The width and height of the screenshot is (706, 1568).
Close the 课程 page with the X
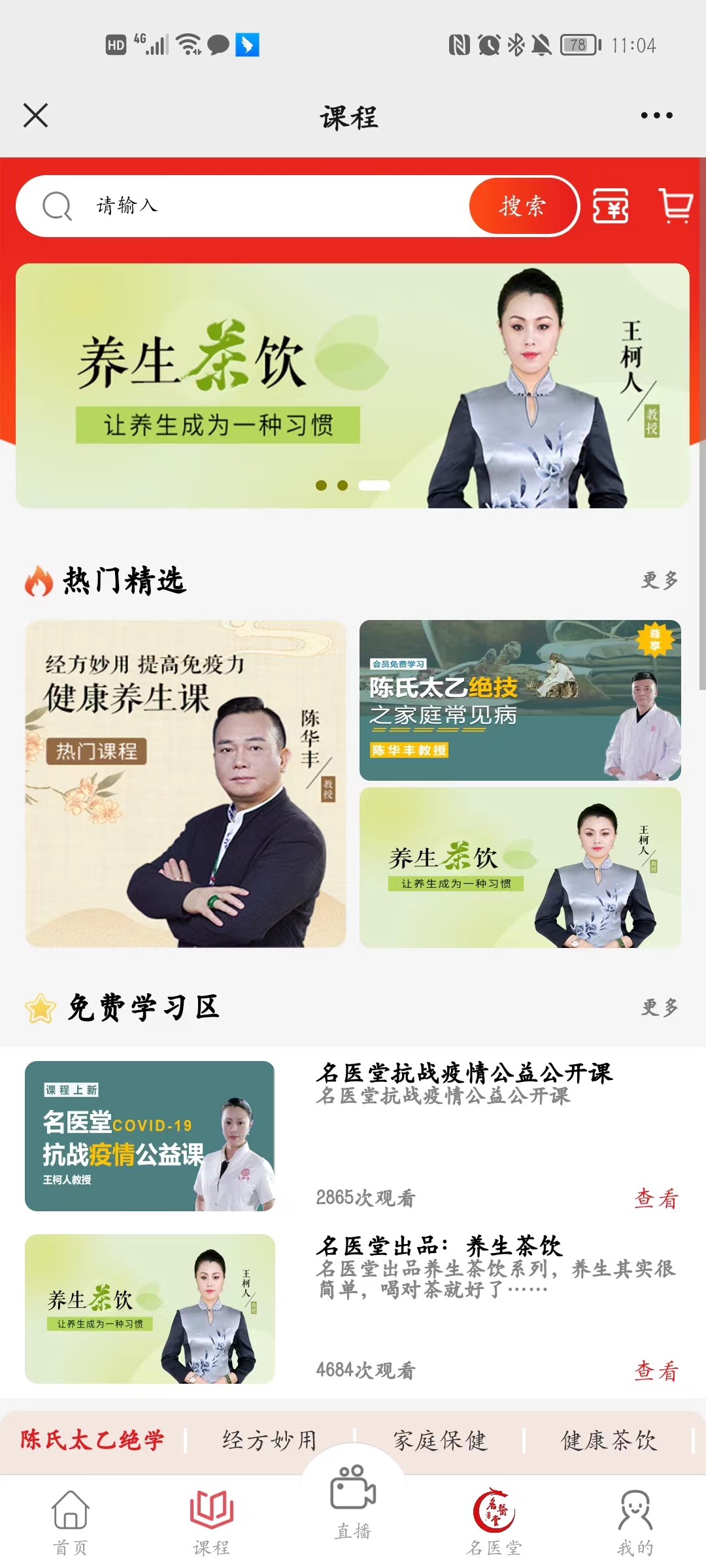[36, 116]
